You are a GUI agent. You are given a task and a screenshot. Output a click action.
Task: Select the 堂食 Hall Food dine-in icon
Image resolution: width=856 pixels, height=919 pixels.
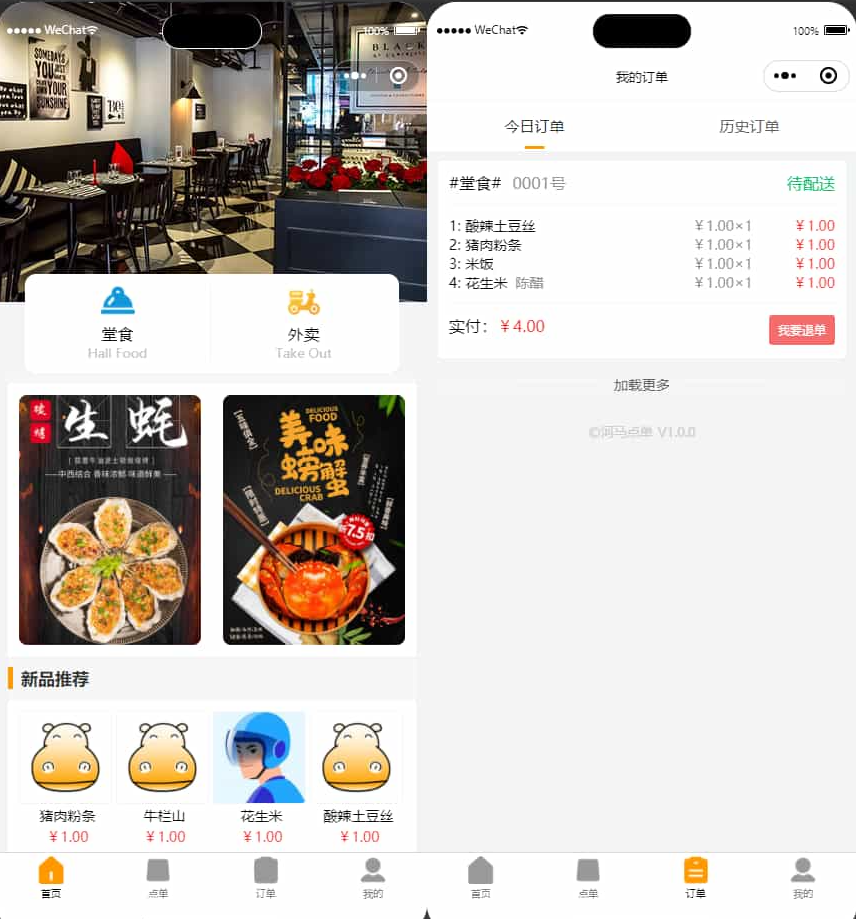tap(117, 298)
